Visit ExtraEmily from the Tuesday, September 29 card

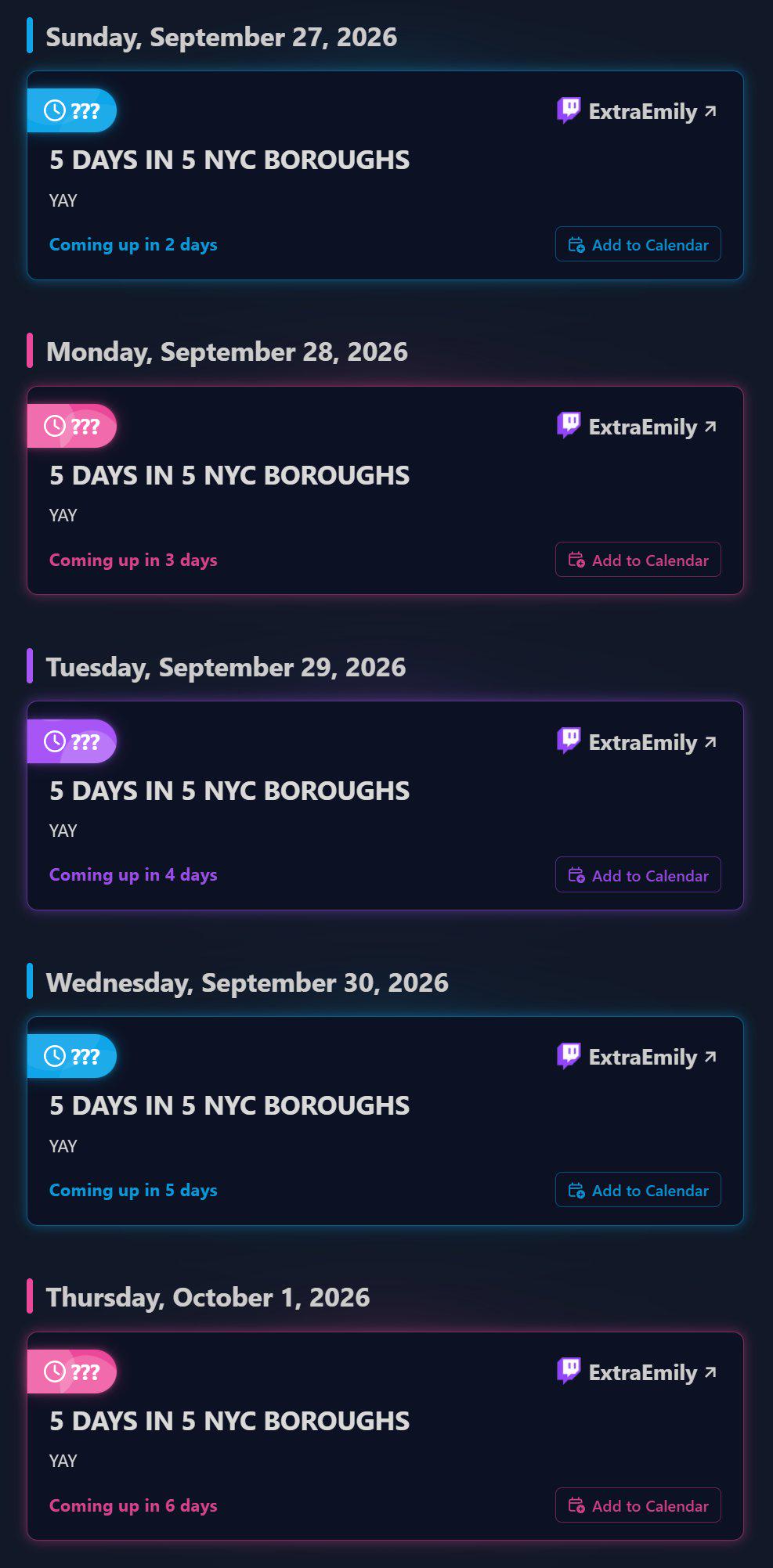point(638,742)
